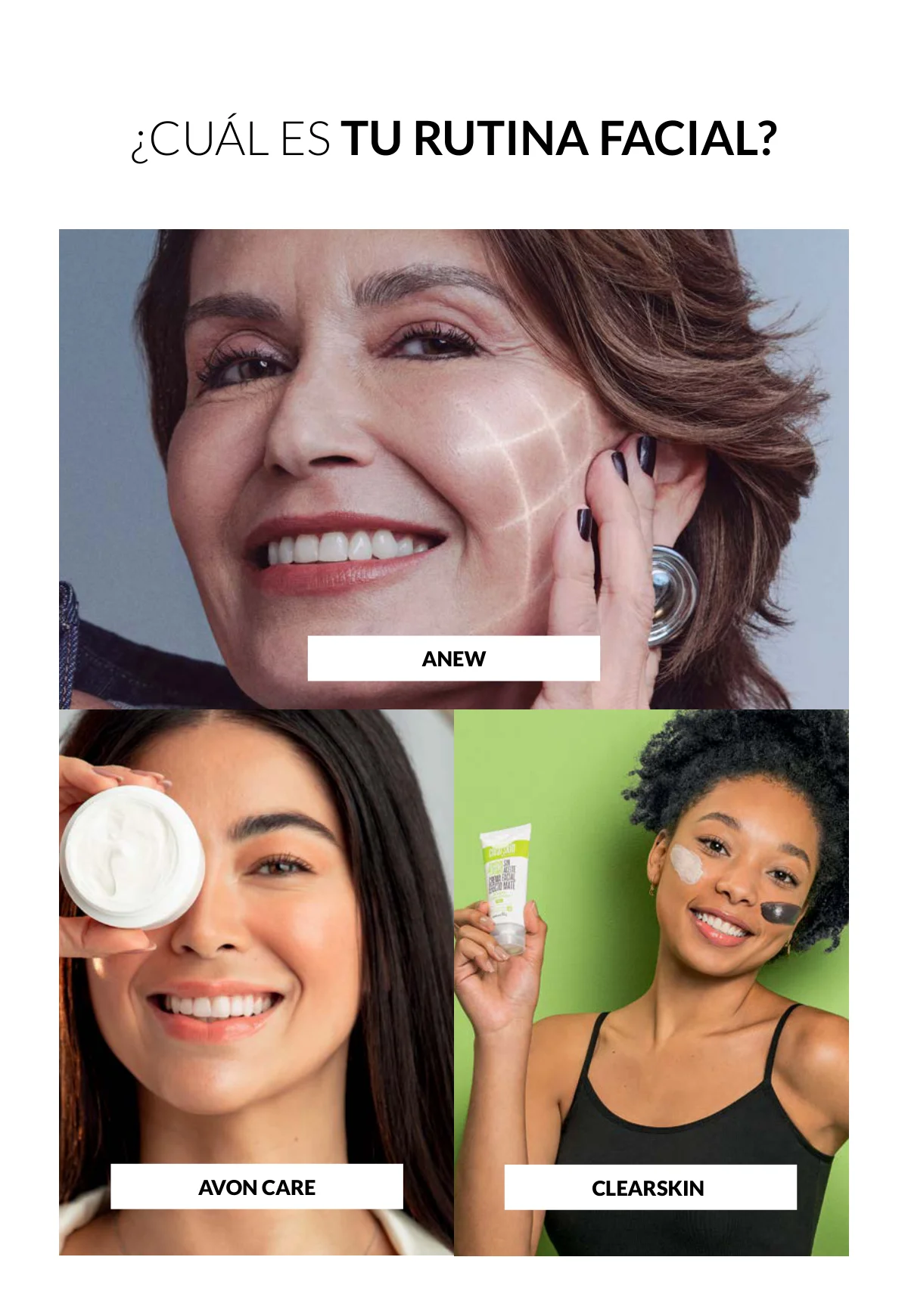The image size is (908, 1316).
Task: Browse the CLEARSKIN range
Action: 650,1187
